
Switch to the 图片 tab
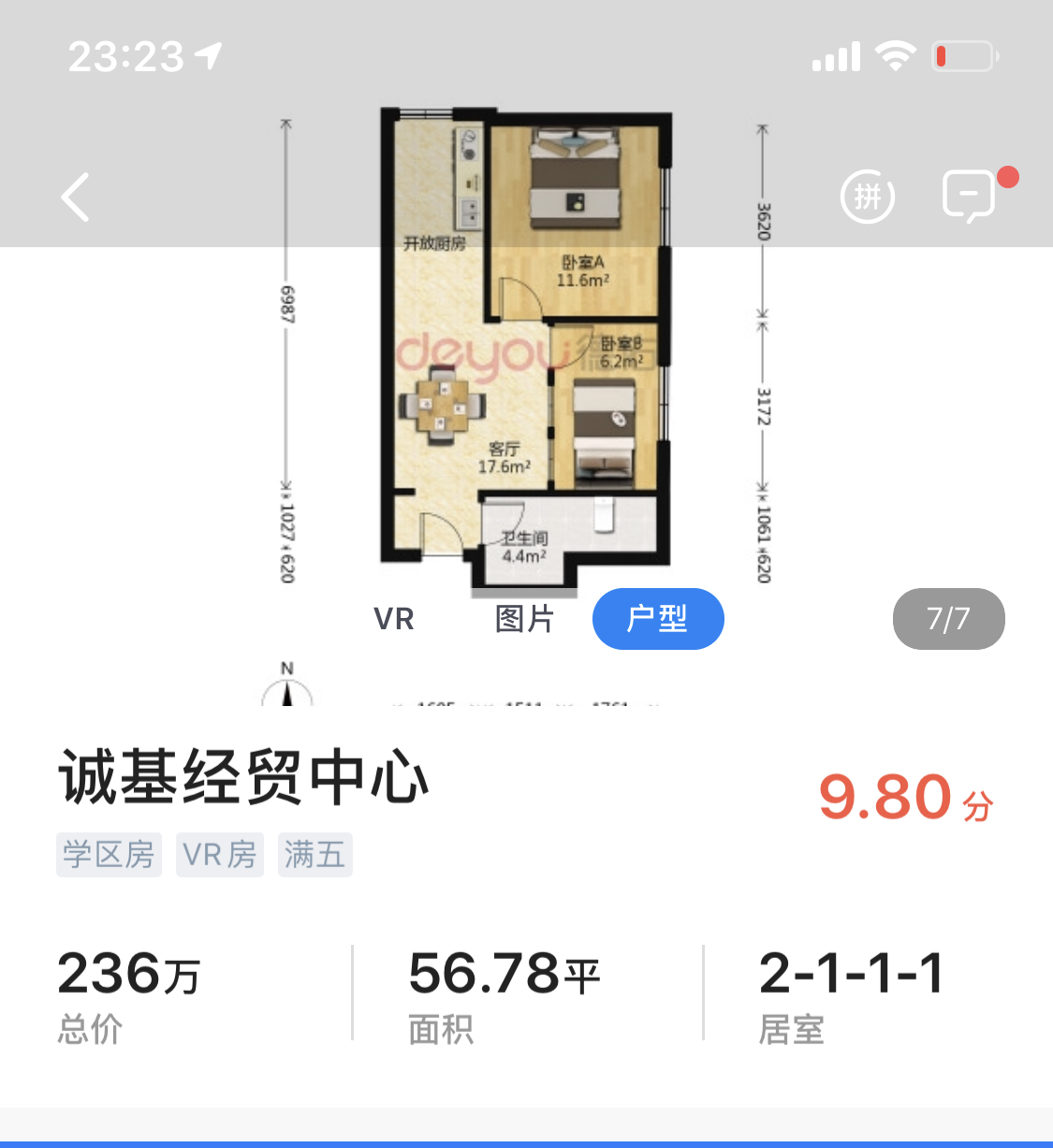coord(525,619)
